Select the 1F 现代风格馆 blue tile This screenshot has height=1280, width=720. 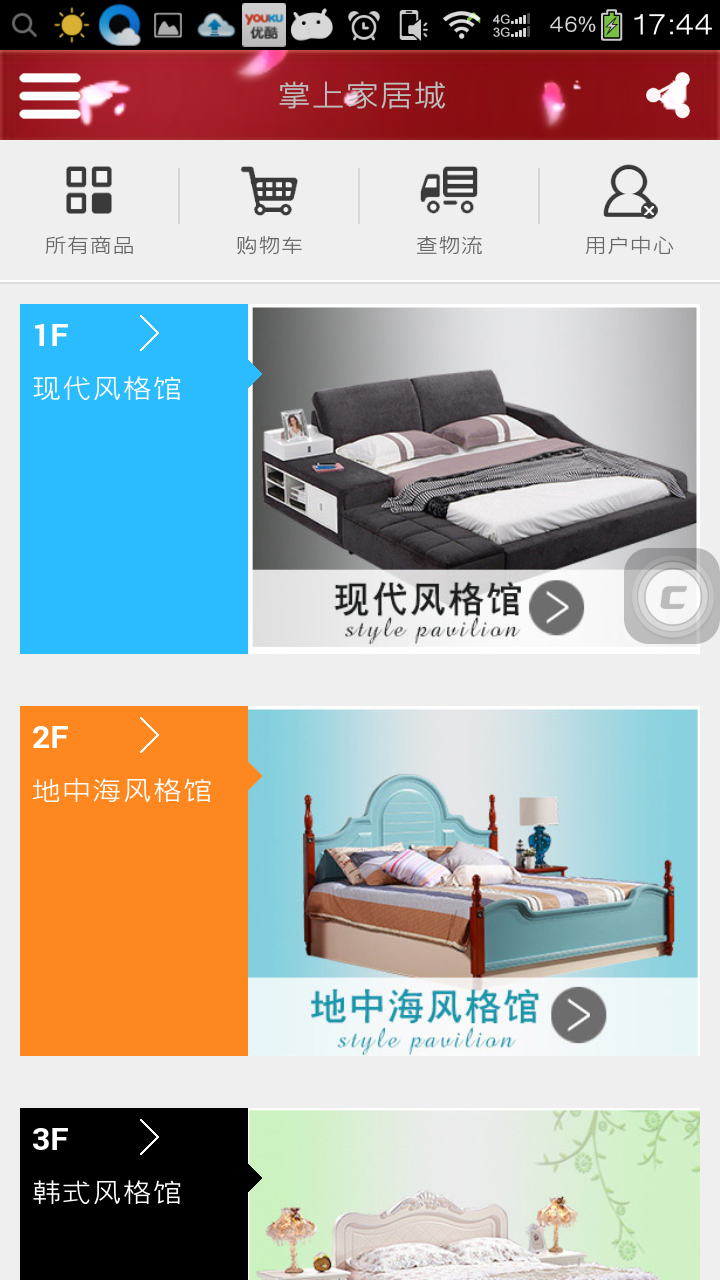point(134,478)
